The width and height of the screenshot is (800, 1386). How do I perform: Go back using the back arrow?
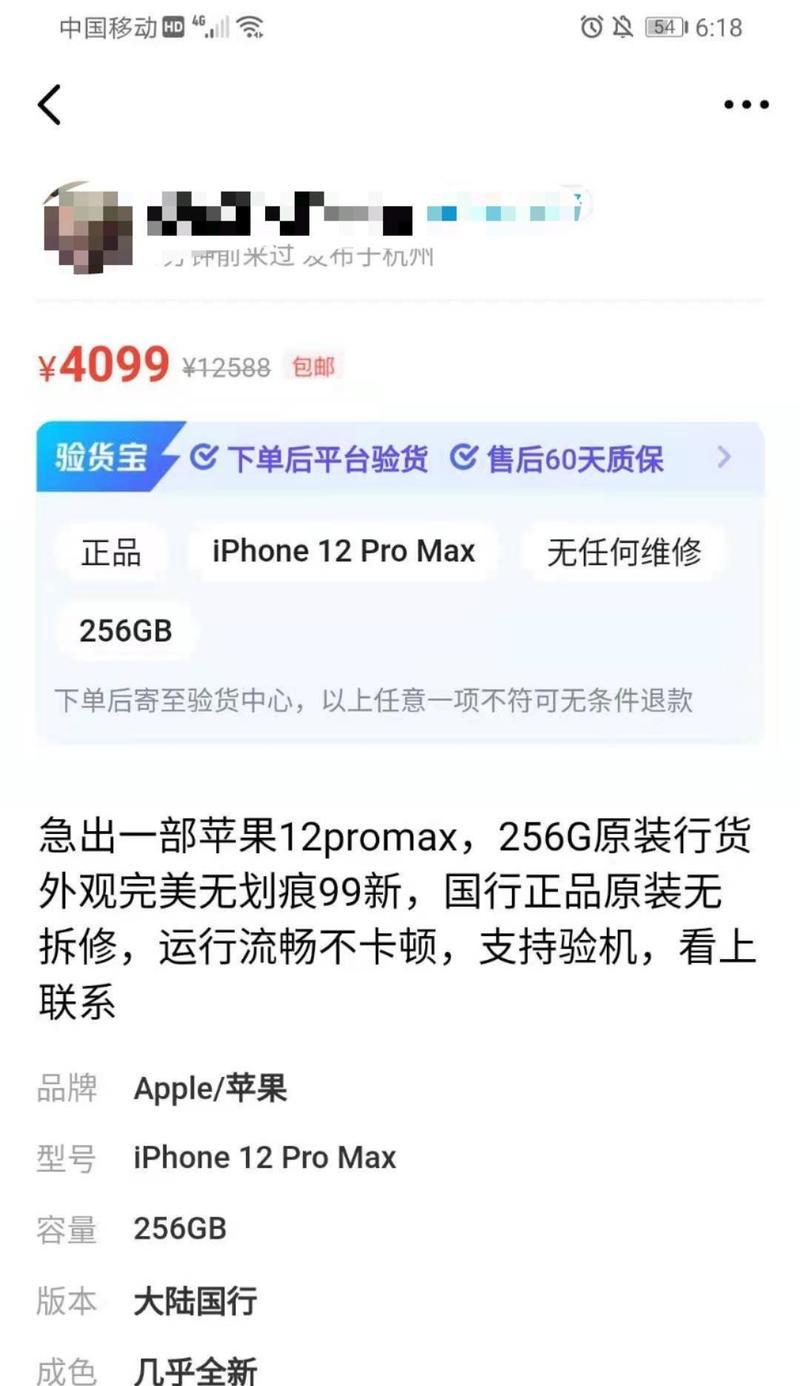49,104
